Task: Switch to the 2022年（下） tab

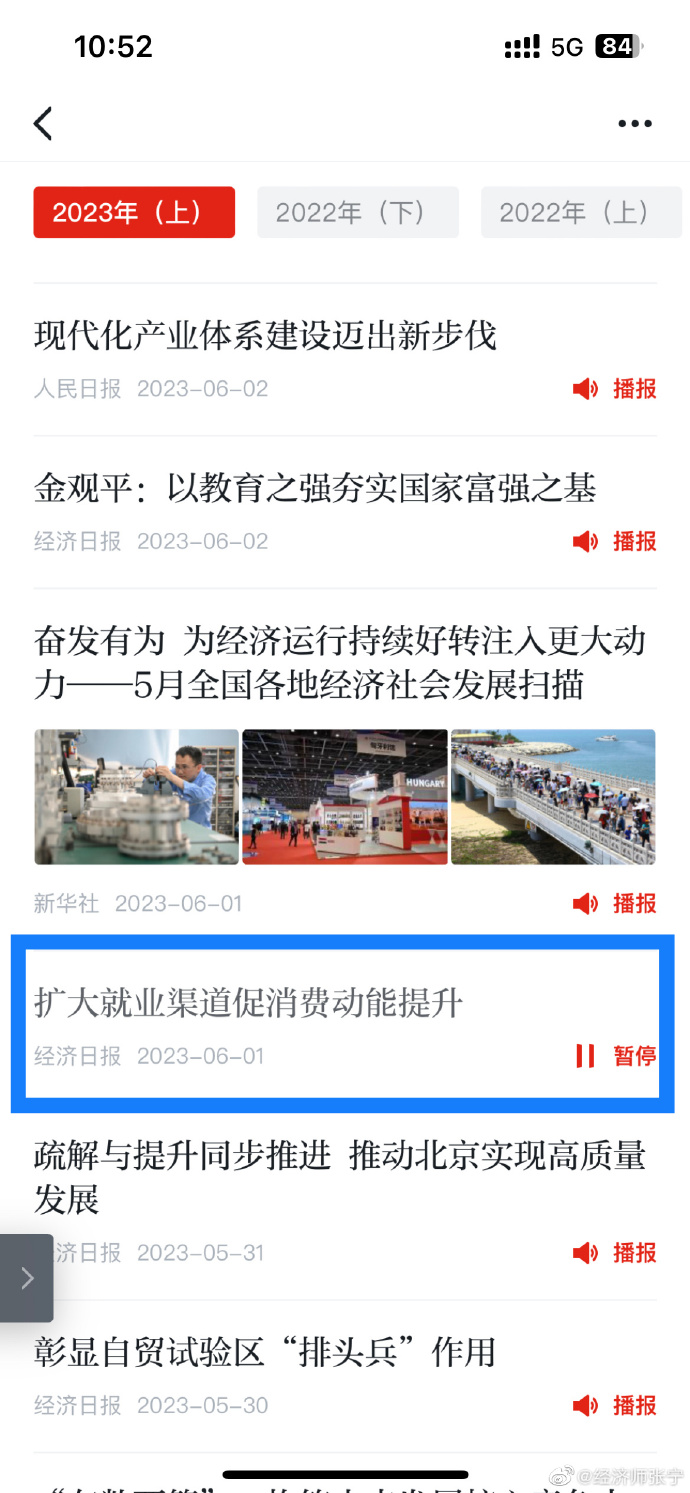Action: point(358,212)
